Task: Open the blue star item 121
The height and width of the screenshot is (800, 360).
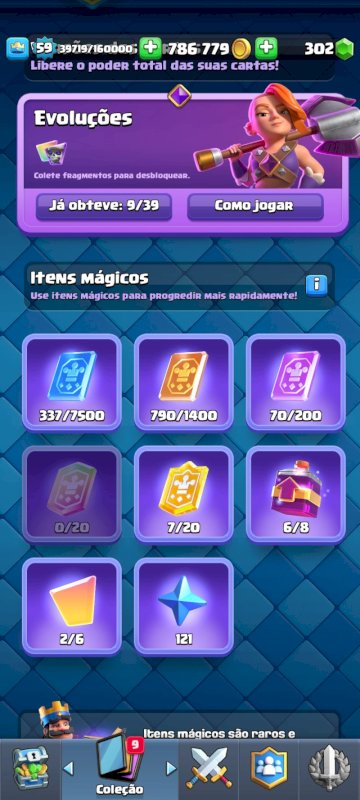Action: [184, 606]
